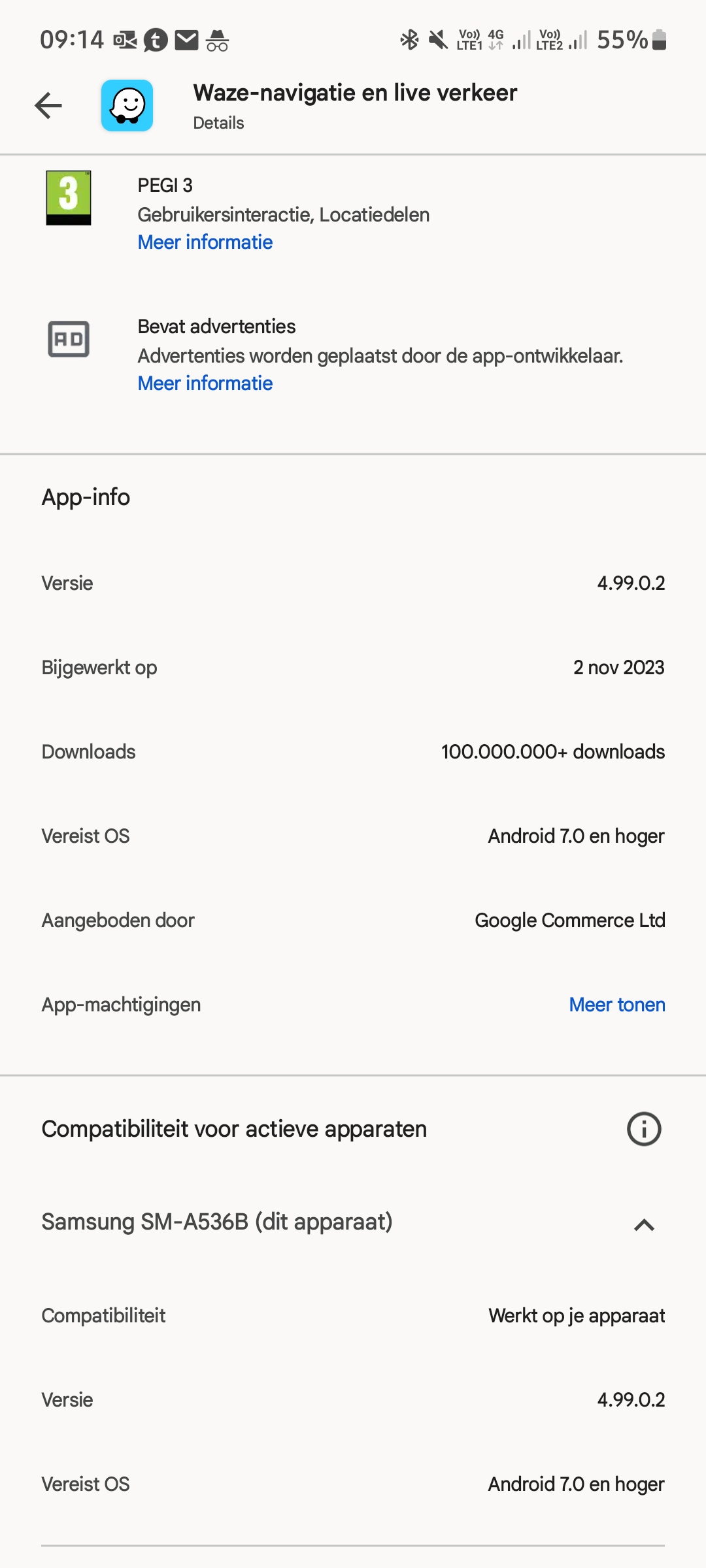
Task: Open the compatibility info icon
Action: click(x=644, y=1129)
